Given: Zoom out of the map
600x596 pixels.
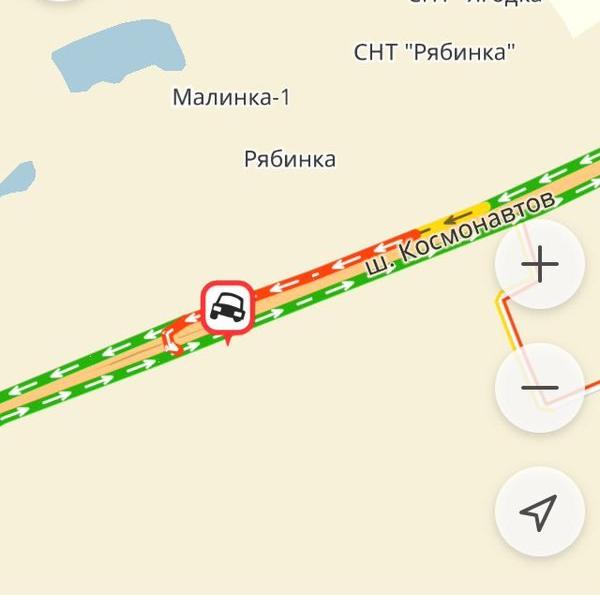Looking at the screenshot, I should (x=540, y=388).
